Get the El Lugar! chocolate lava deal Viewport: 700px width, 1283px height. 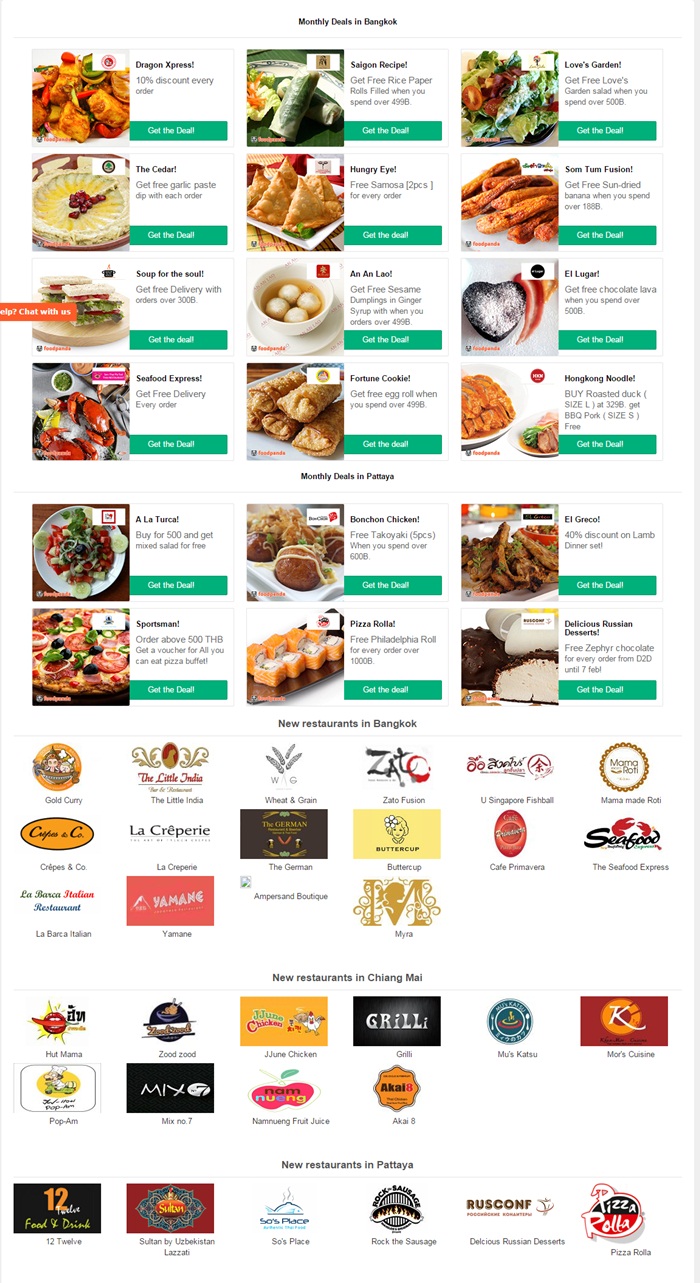tap(600, 340)
